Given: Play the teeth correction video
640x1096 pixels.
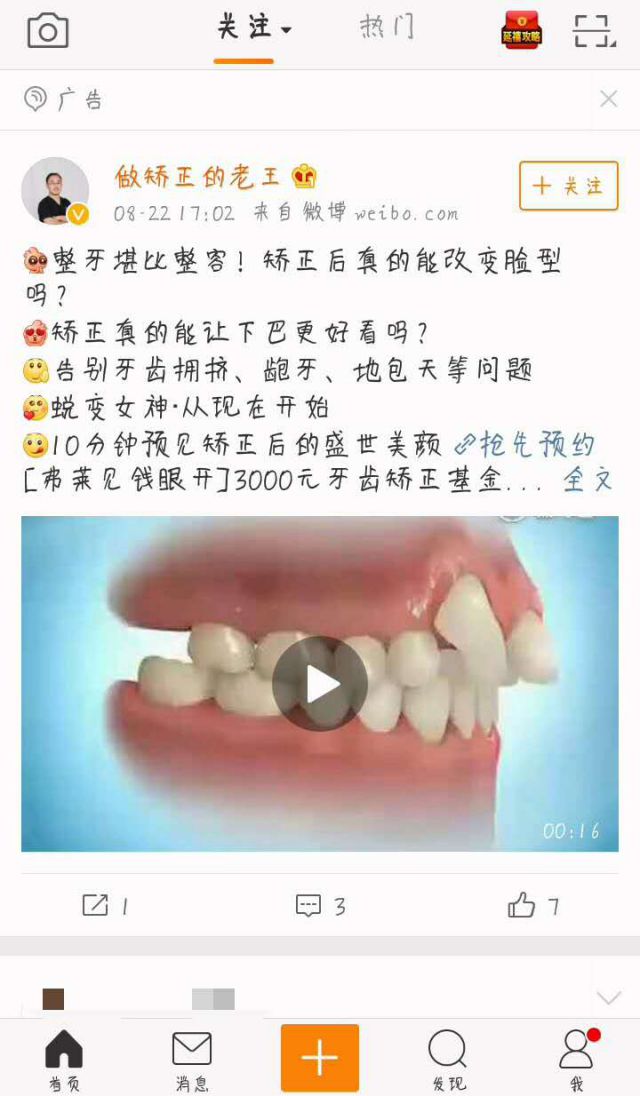Looking at the screenshot, I should pyautogui.click(x=320, y=684).
